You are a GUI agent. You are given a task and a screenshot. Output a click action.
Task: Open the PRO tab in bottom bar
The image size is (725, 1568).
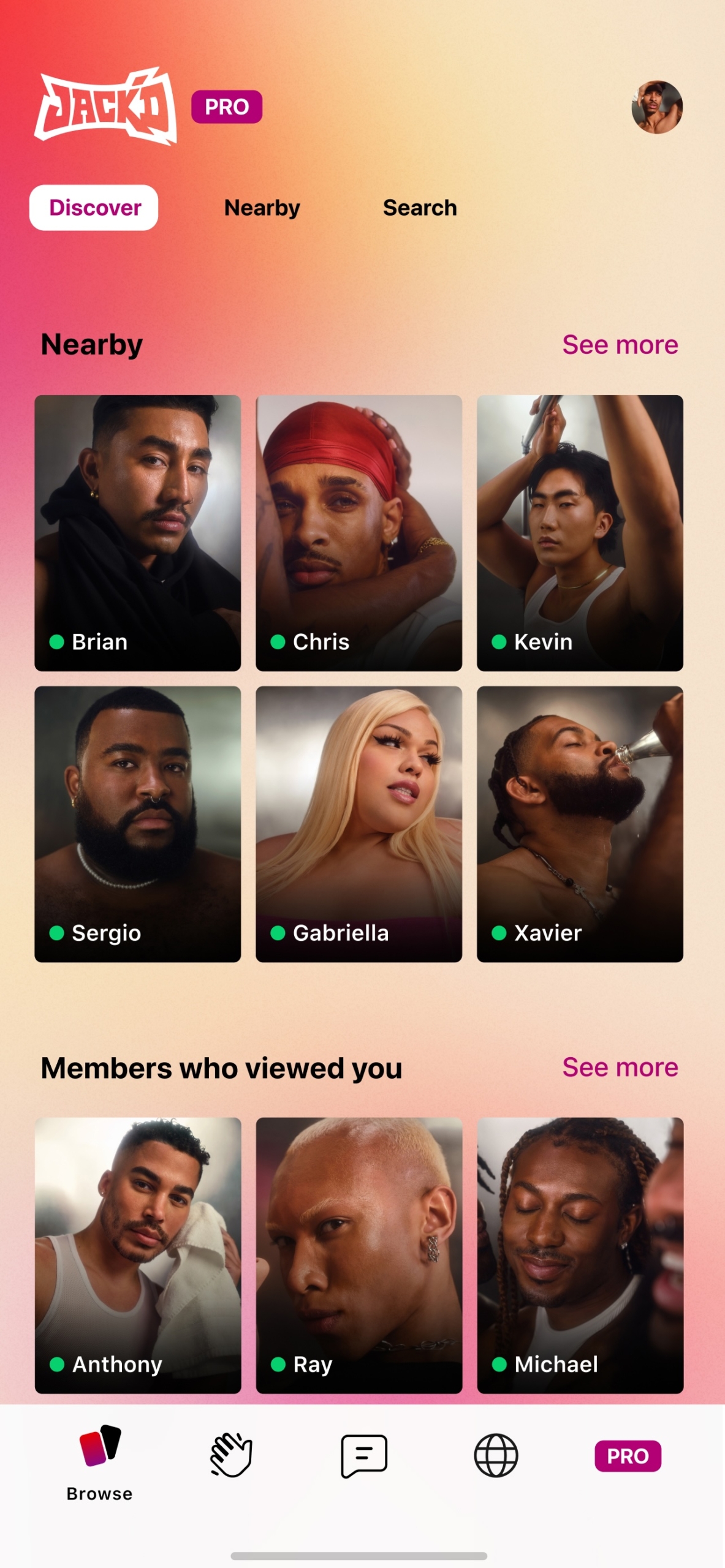[628, 1455]
